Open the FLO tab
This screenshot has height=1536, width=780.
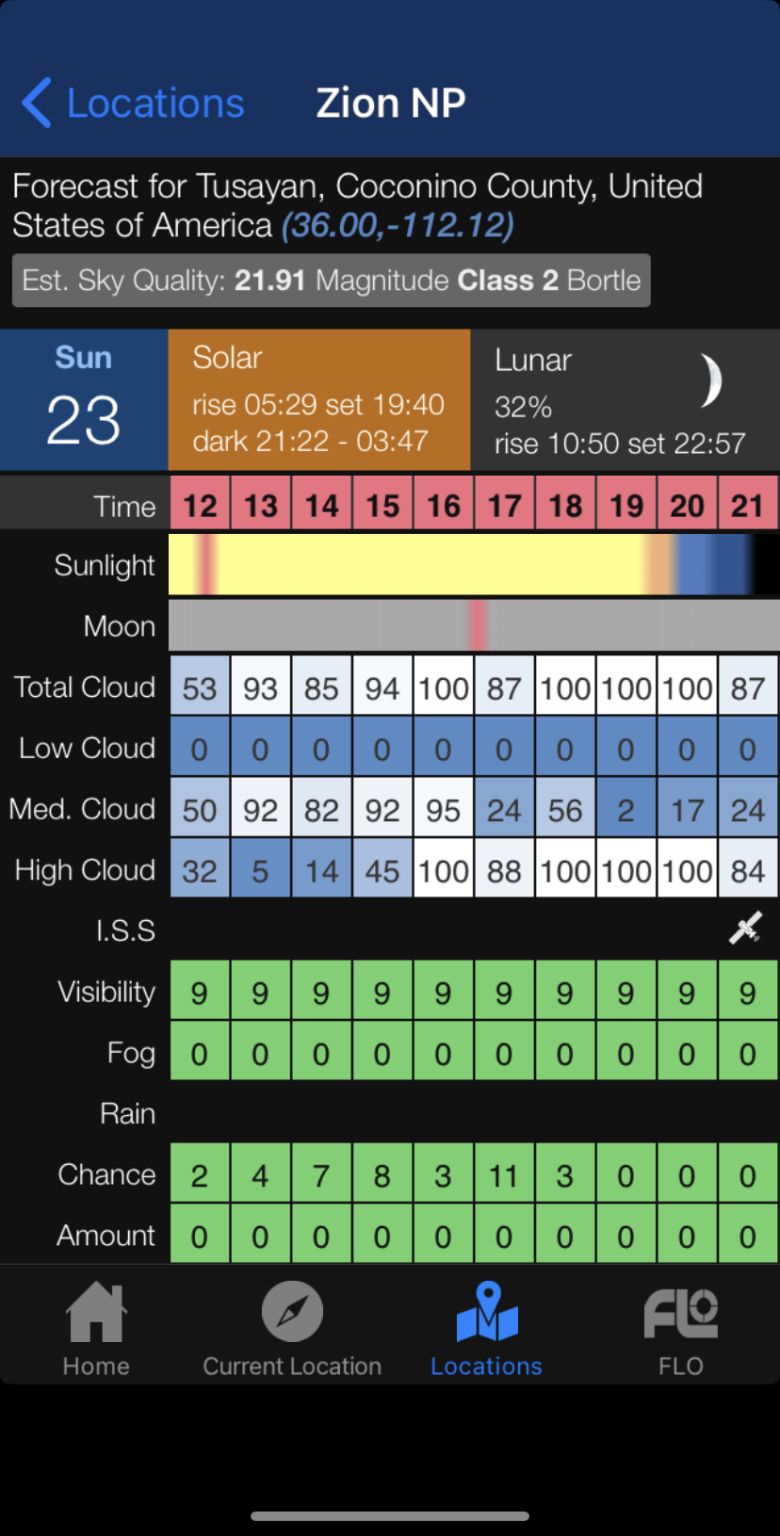pyautogui.click(x=681, y=1328)
